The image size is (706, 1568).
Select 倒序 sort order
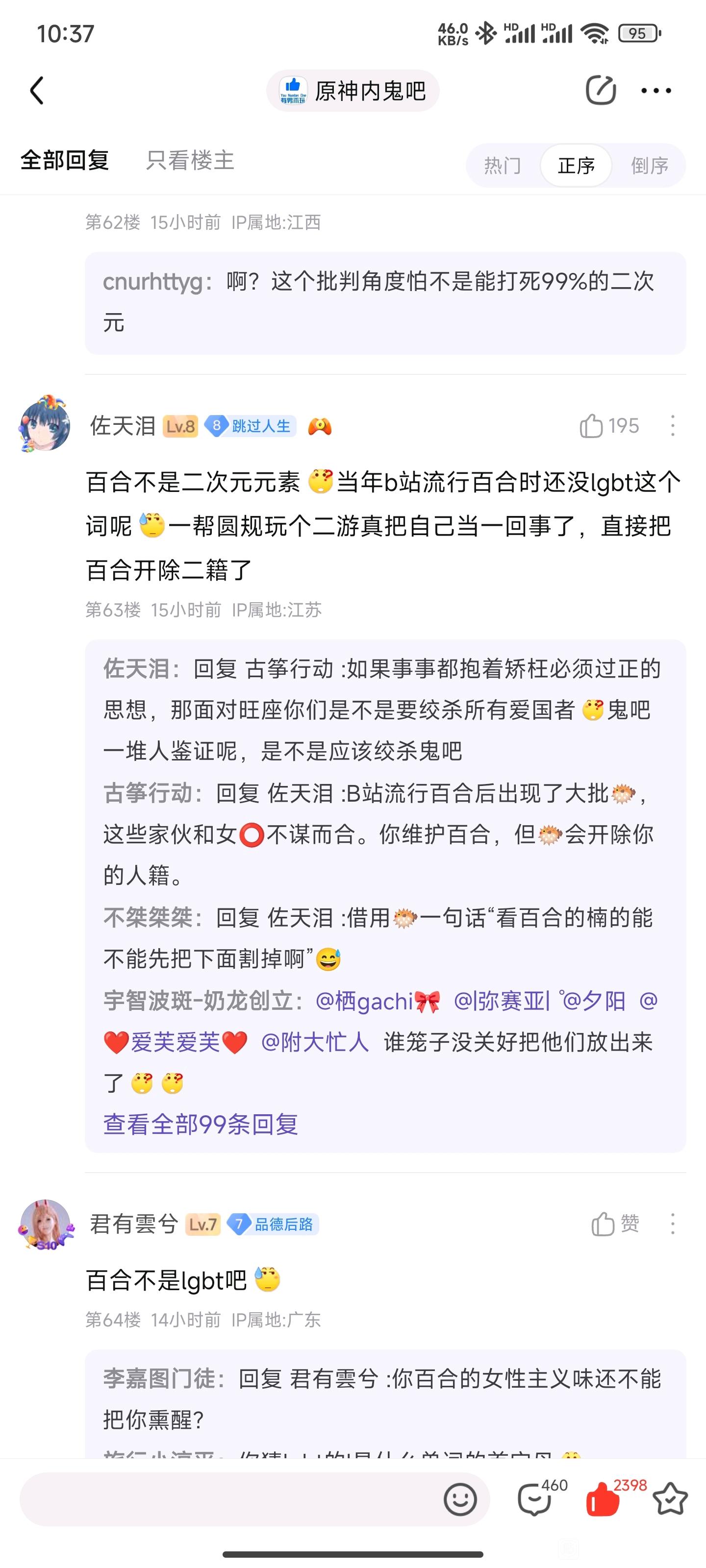point(649,165)
